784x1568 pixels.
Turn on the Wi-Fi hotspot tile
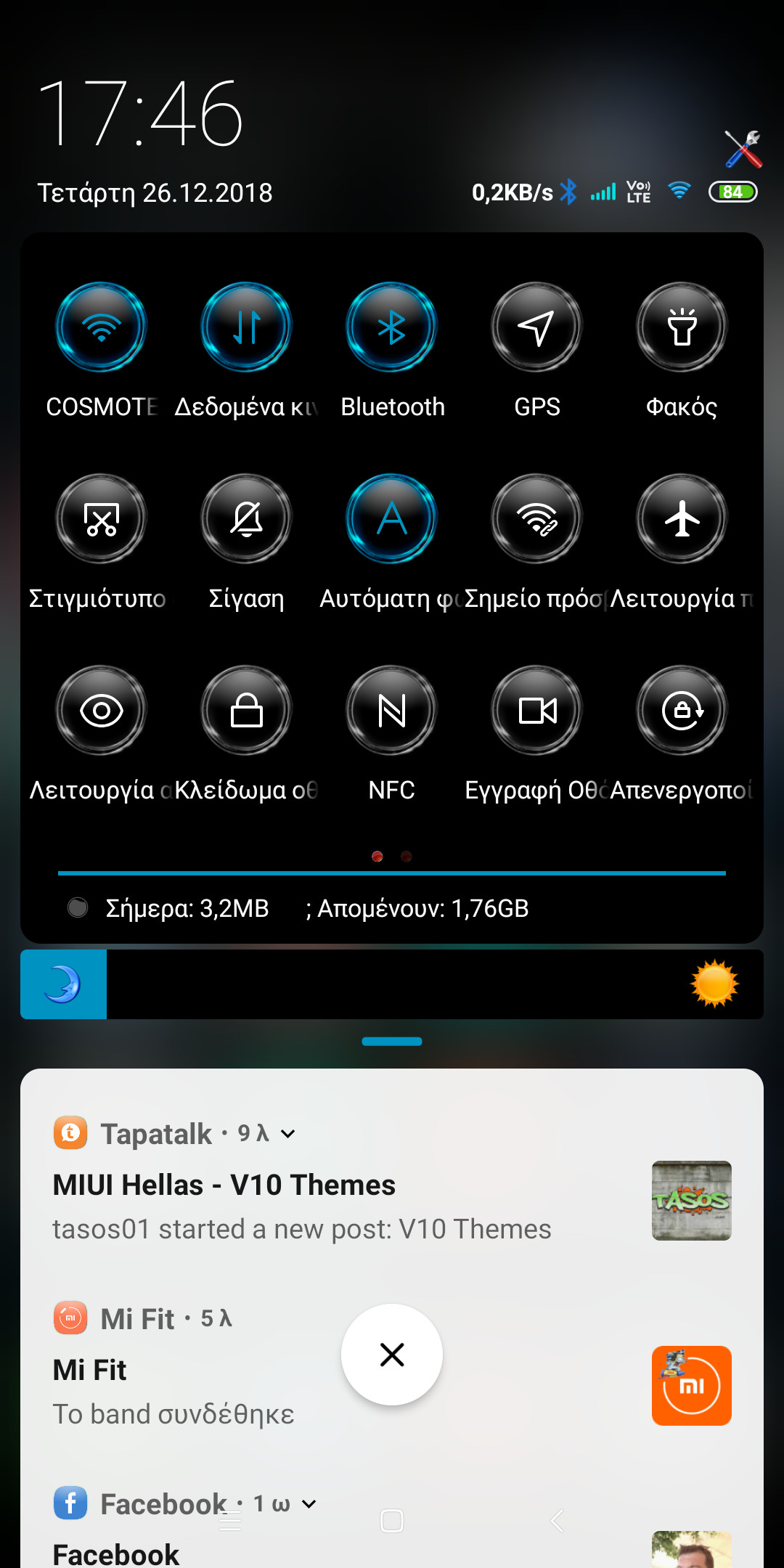click(x=537, y=519)
